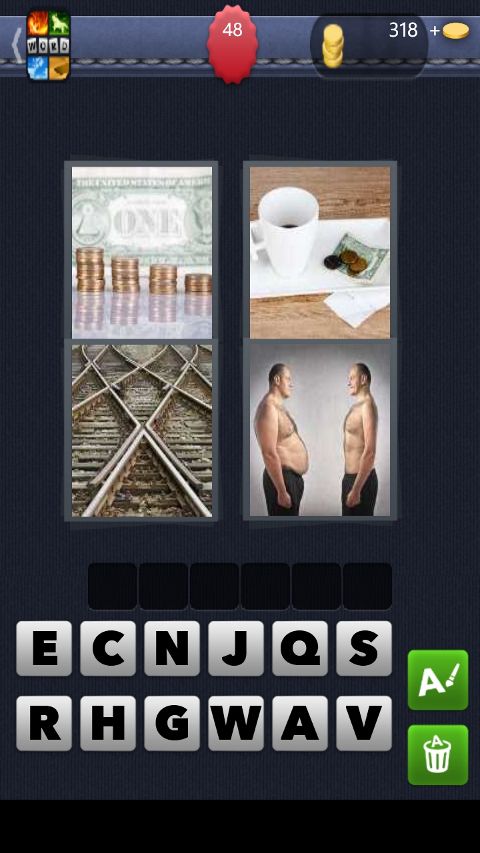The height and width of the screenshot is (853, 480).
Task: Enlarge the coffee cup with tip picture
Action: click(320, 252)
